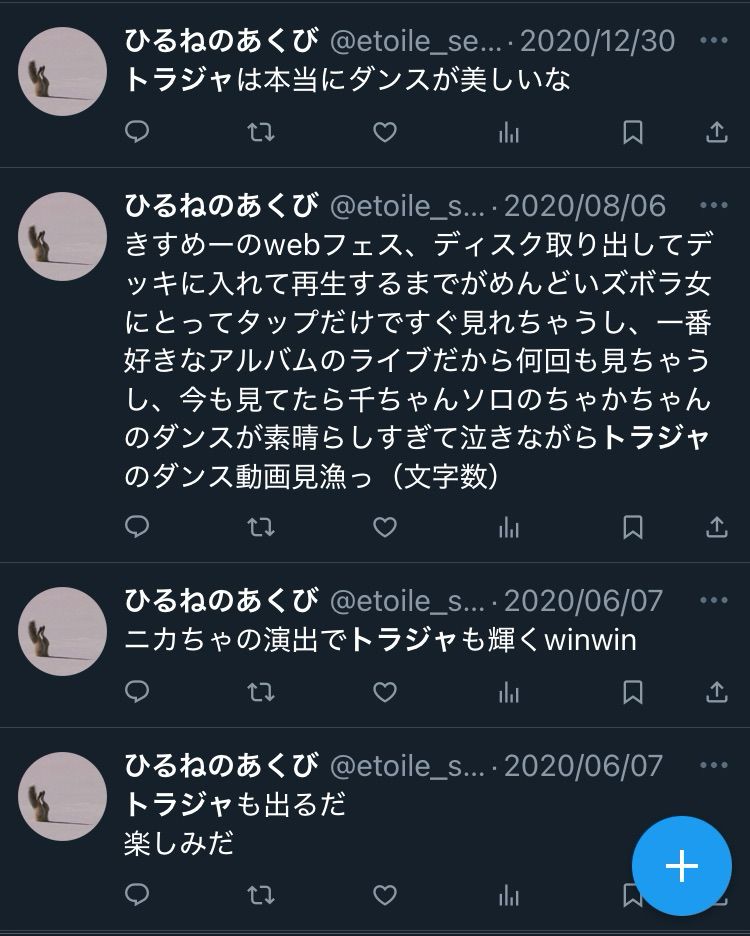The height and width of the screenshot is (936, 750).
Task: Like the ニカちゃの演出 winwin tweet
Action: [x=385, y=691]
